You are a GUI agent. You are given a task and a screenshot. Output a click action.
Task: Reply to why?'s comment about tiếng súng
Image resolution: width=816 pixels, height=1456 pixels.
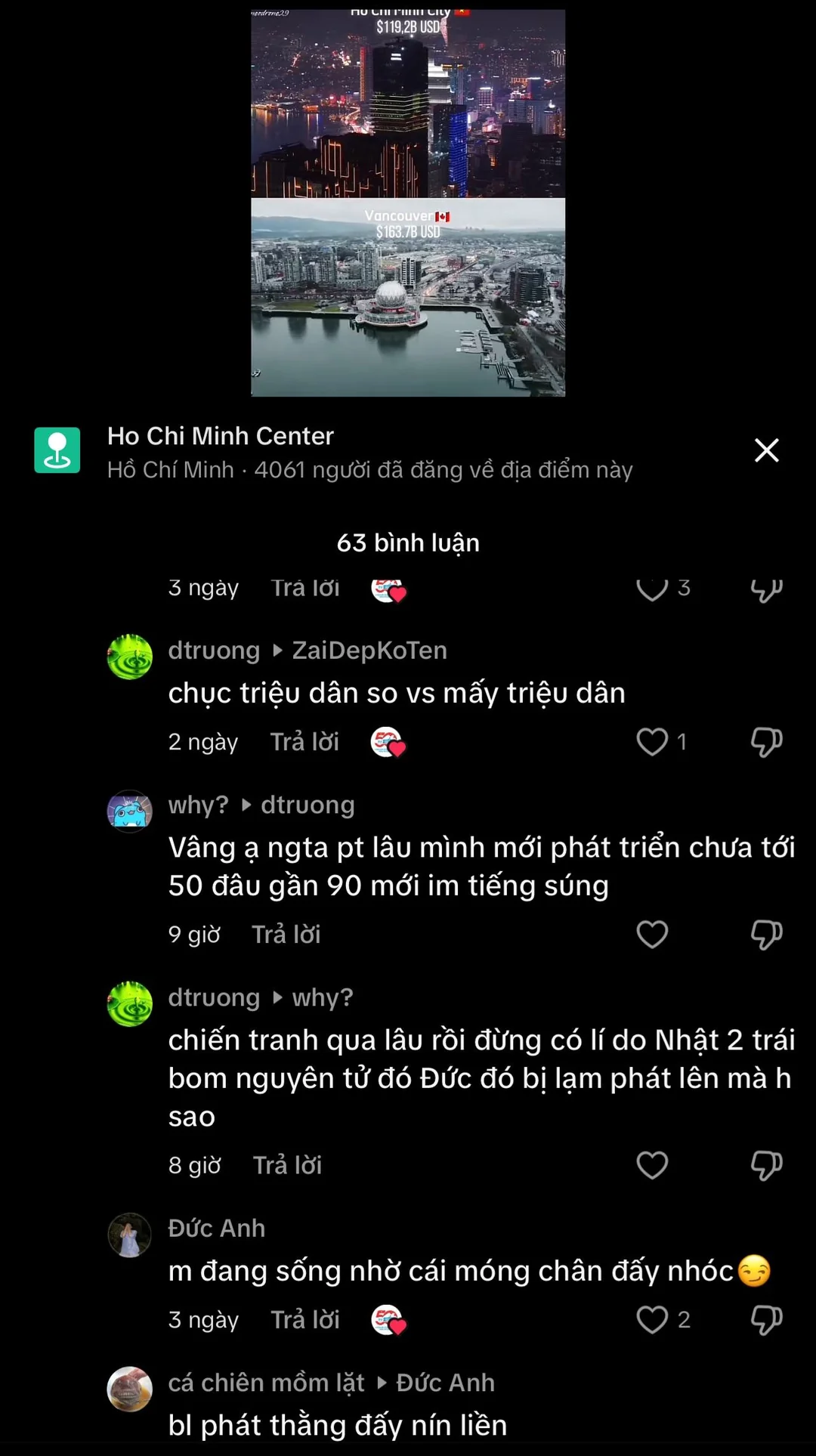point(286,935)
